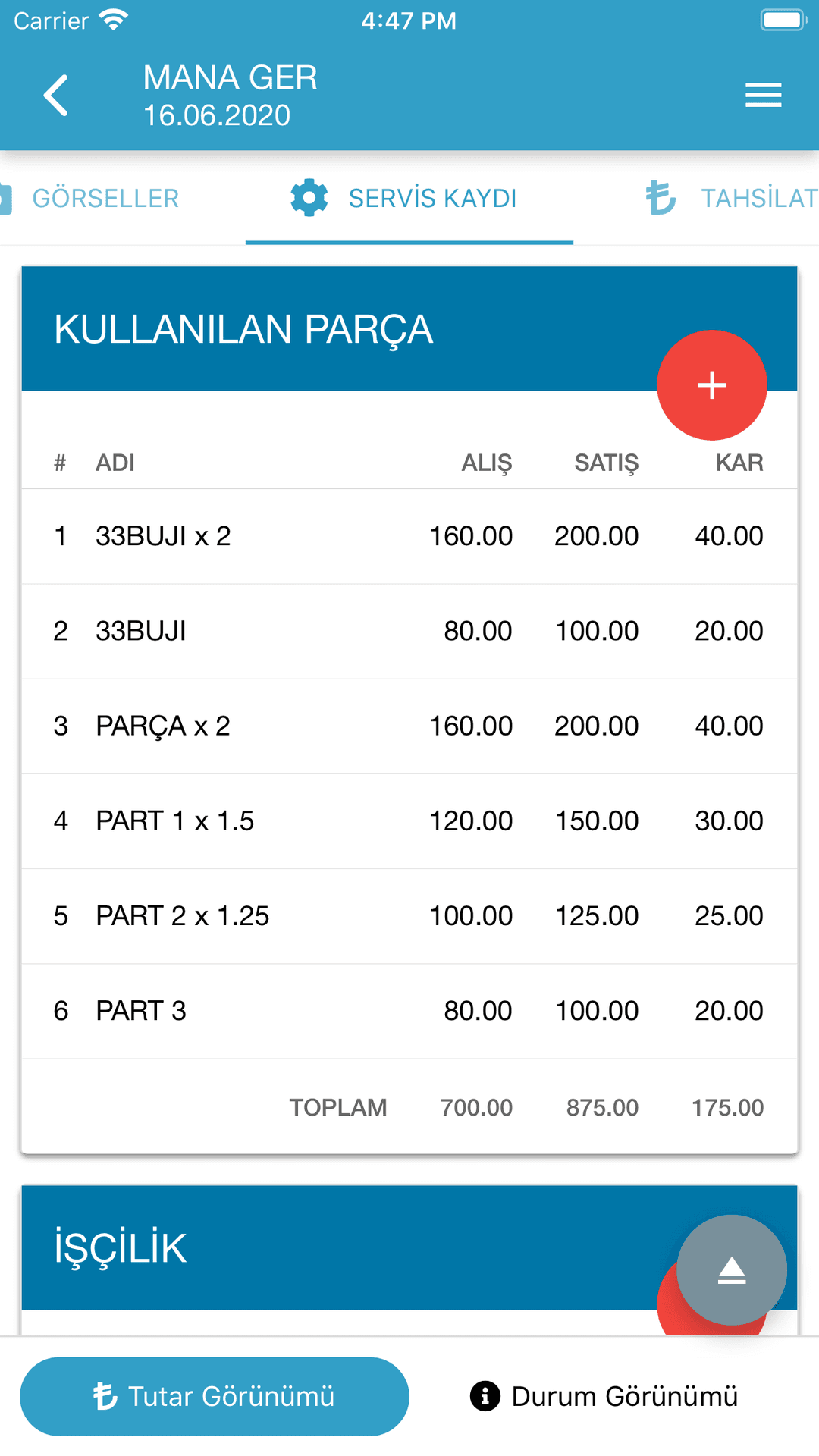Select the SERVİS KAYDI tab
This screenshot has width=819, height=1456.
pyautogui.click(x=409, y=199)
